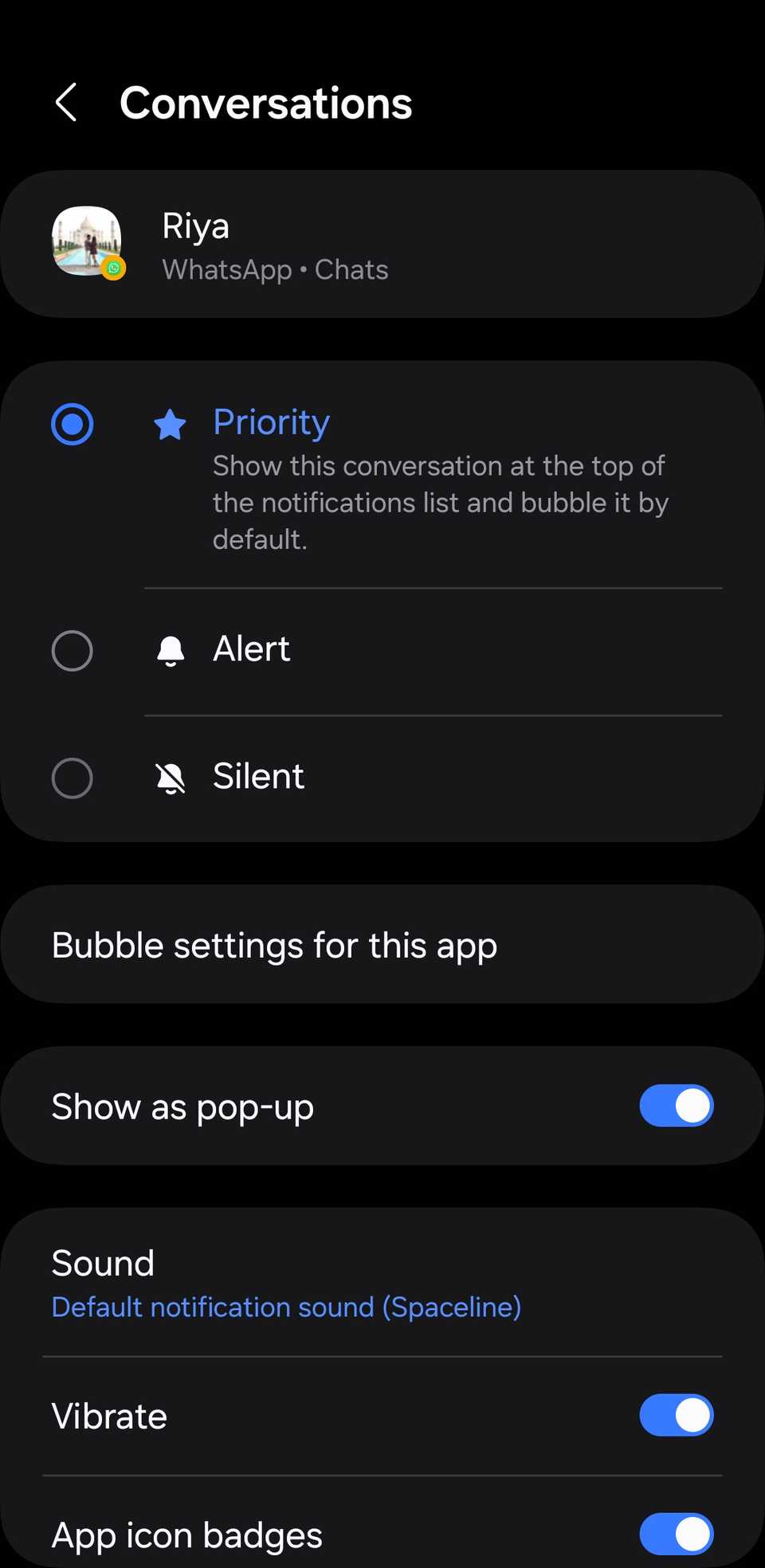This screenshot has height=1568, width=765.
Task: Turn off Show as pop-up
Action: coord(676,1106)
